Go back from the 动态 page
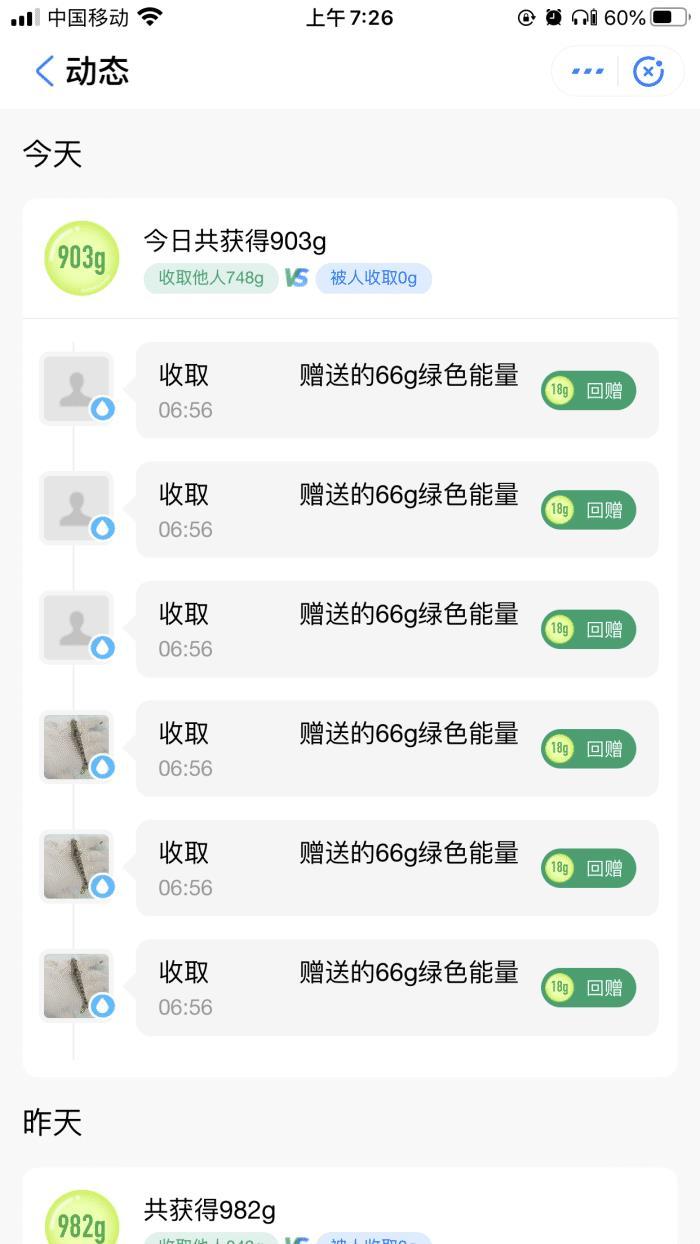 click(x=44, y=71)
